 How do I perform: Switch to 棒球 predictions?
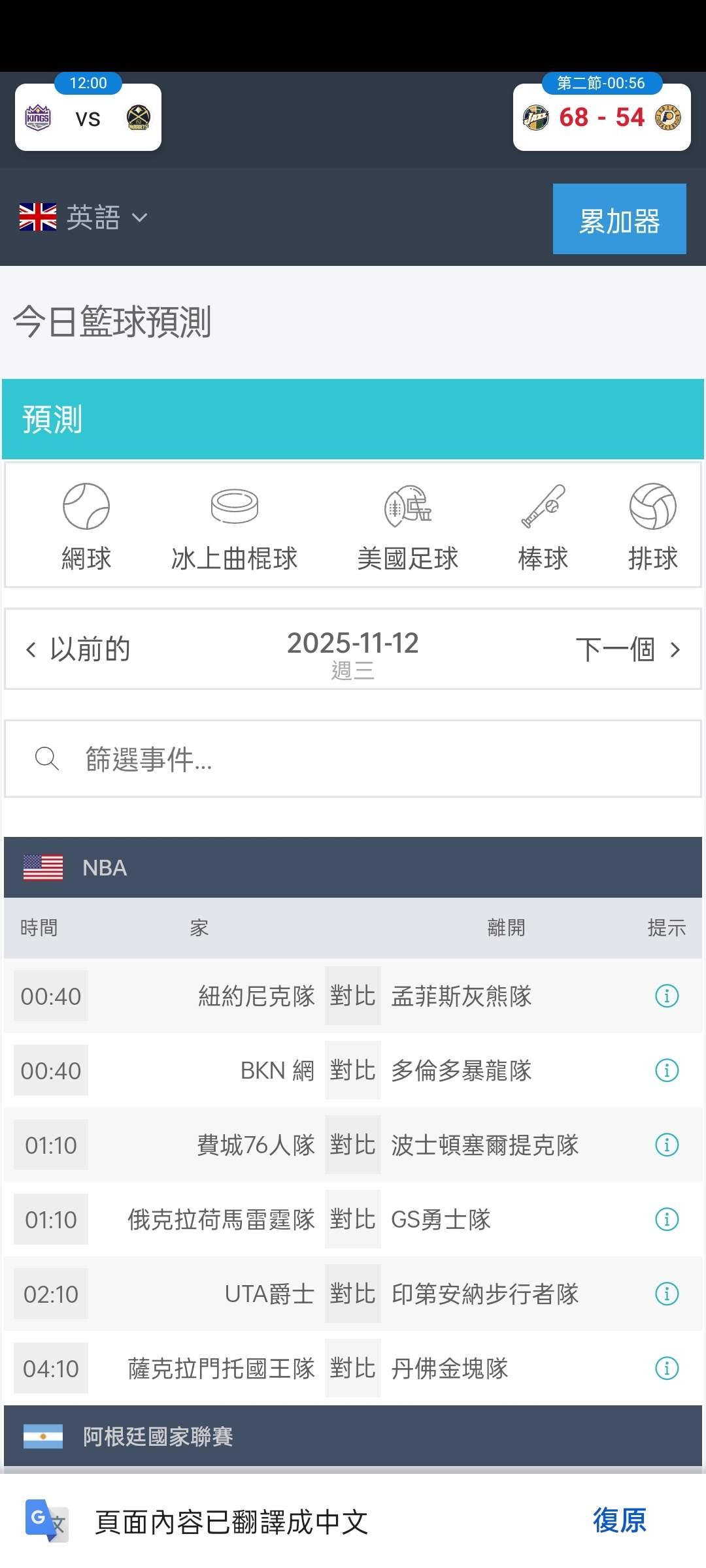click(543, 526)
